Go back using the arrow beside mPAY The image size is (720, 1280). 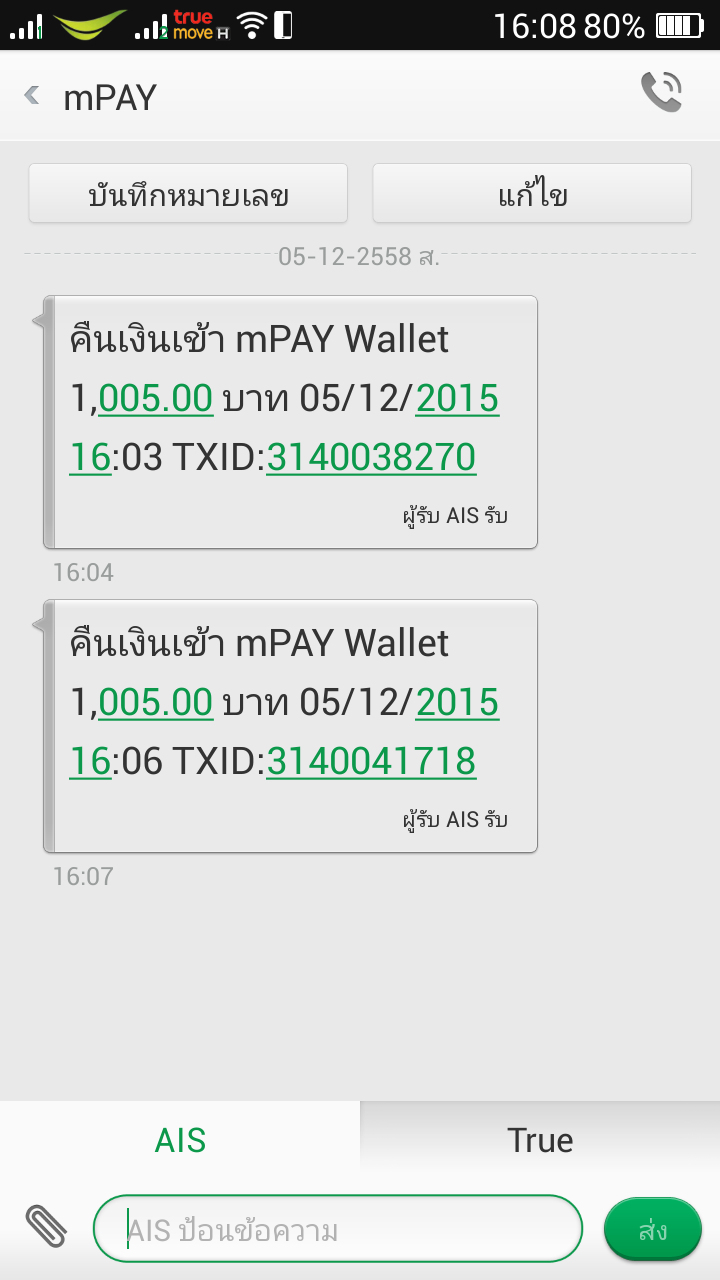tap(32, 96)
